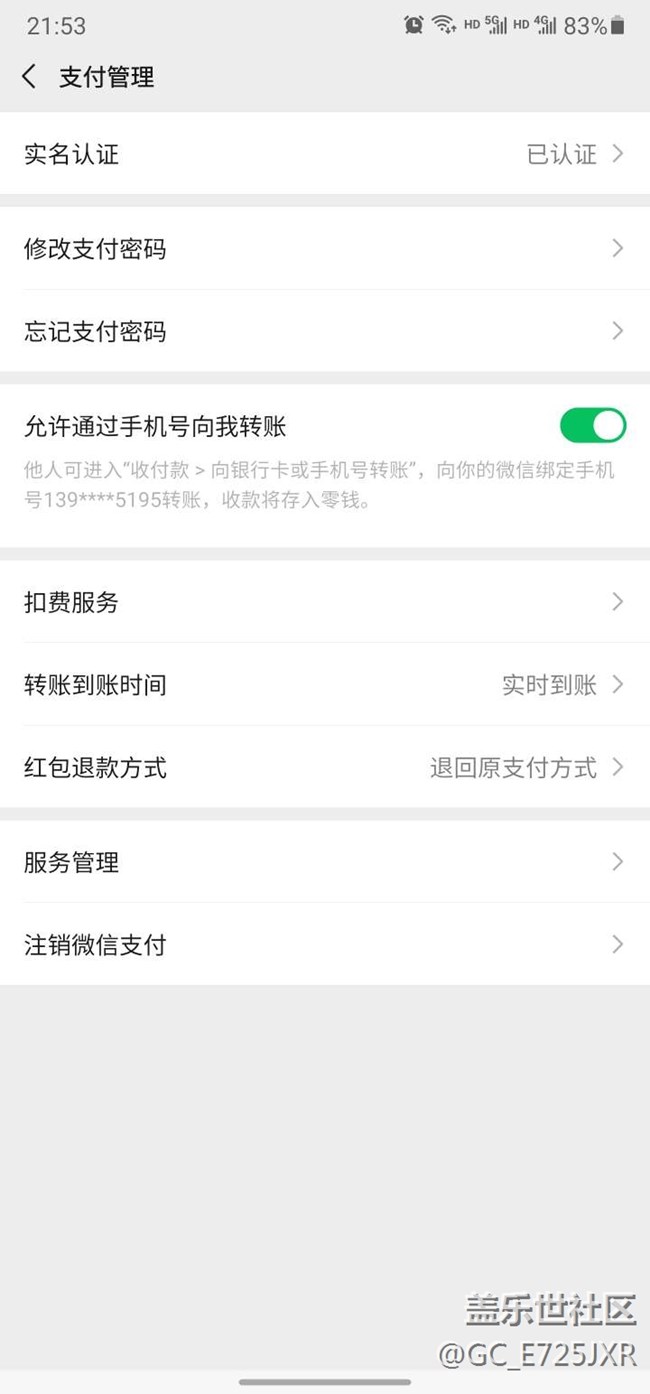The width and height of the screenshot is (650, 1394).
Task: Open 服务管理
Action: tap(324, 862)
